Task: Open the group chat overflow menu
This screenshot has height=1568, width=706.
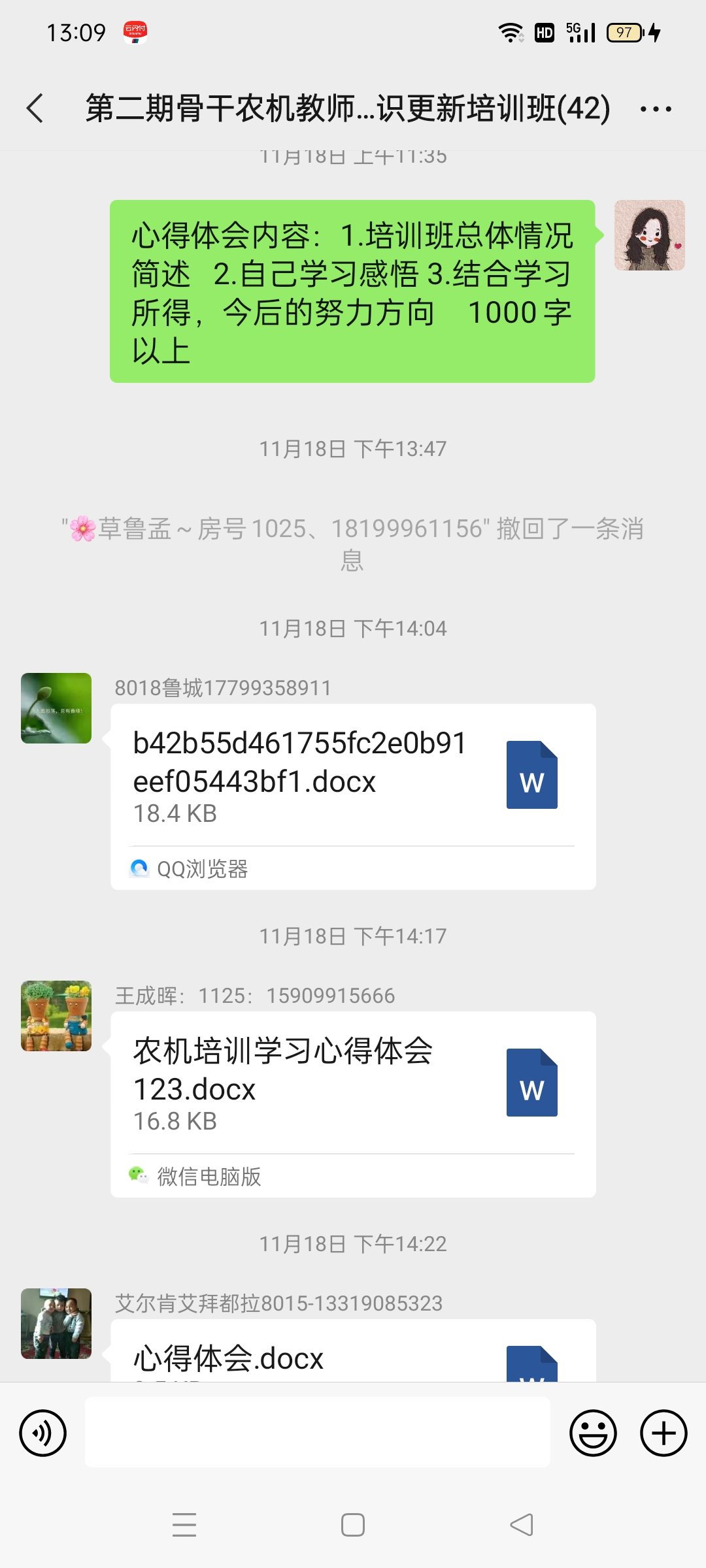Action: click(656, 109)
